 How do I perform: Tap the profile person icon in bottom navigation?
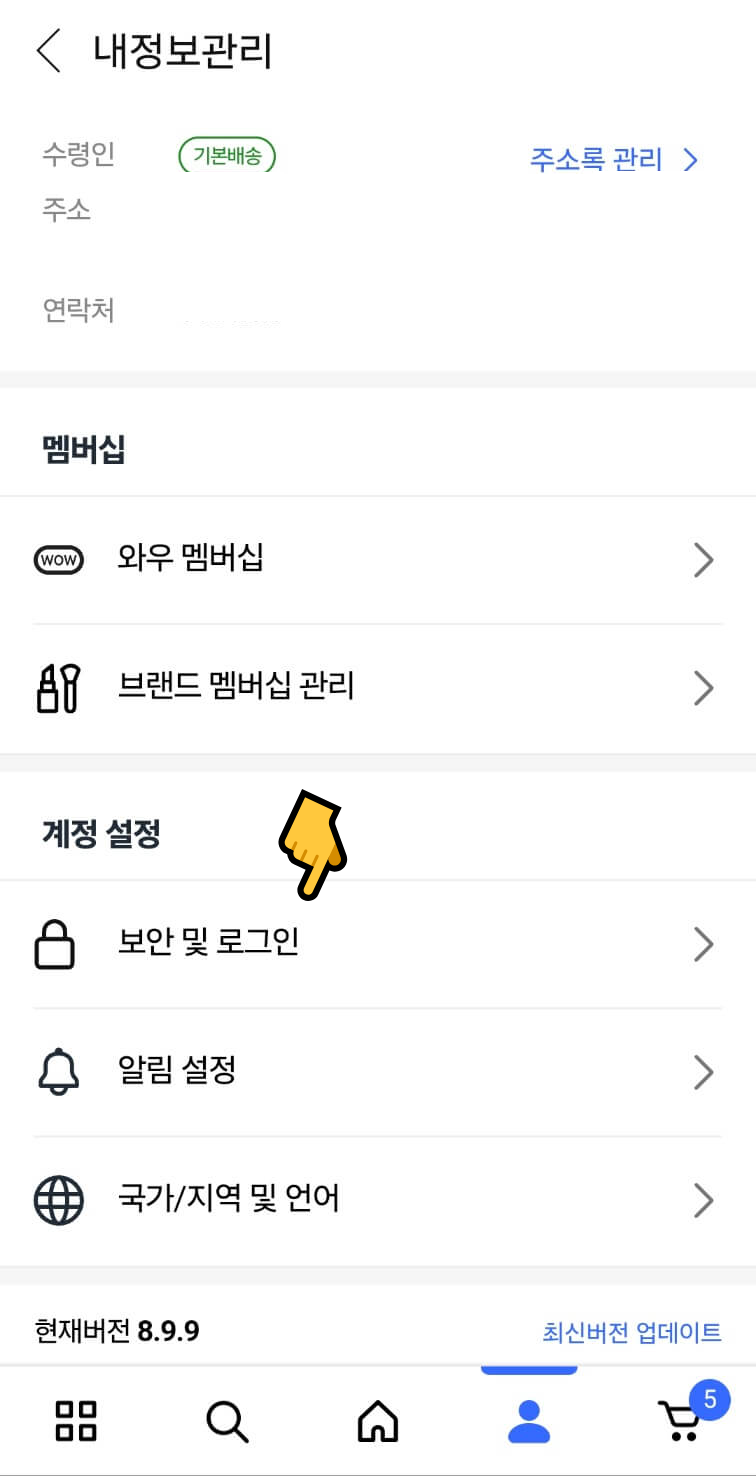click(529, 1420)
